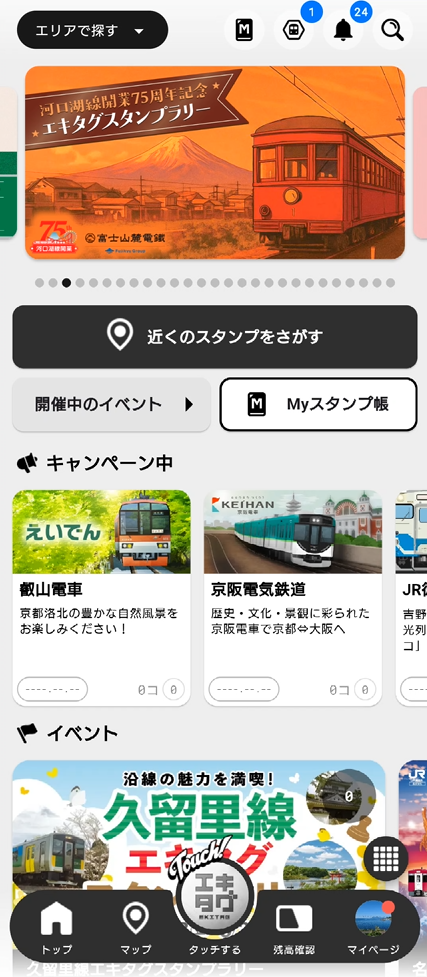Tap the floating grid menu button

pos(386,859)
